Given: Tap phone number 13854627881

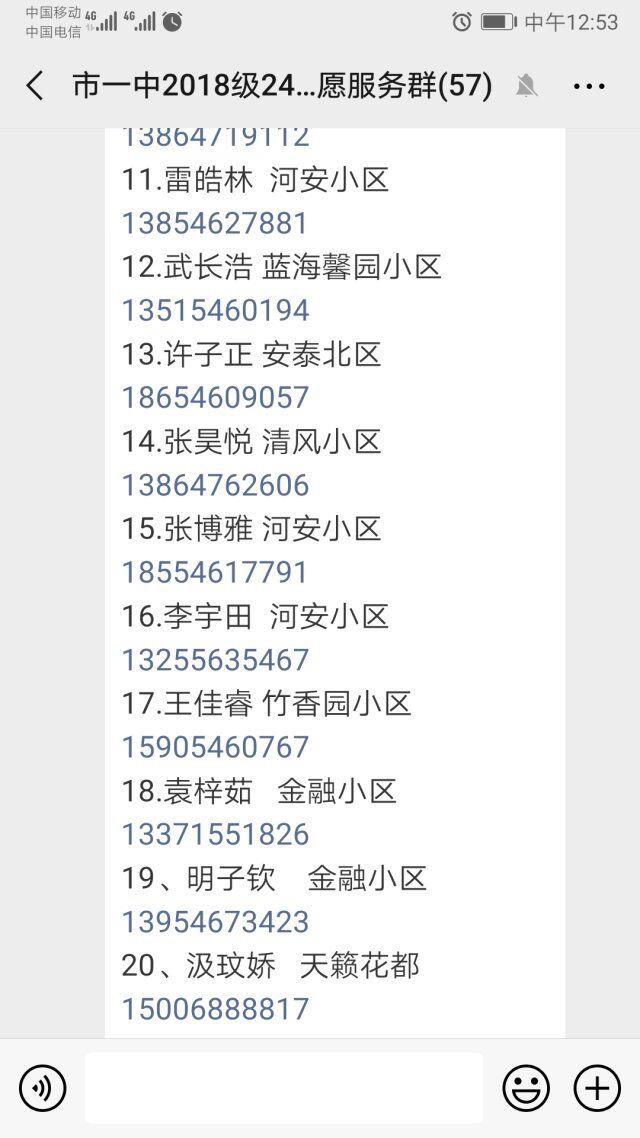Looking at the screenshot, I should [215, 224].
